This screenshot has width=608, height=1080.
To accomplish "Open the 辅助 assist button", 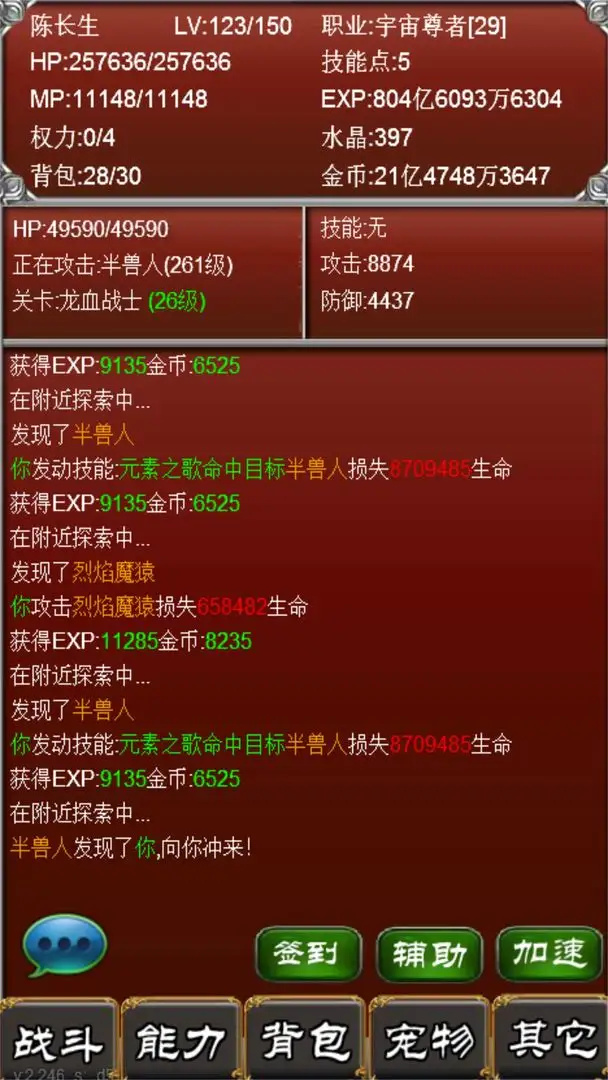I will (428, 954).
